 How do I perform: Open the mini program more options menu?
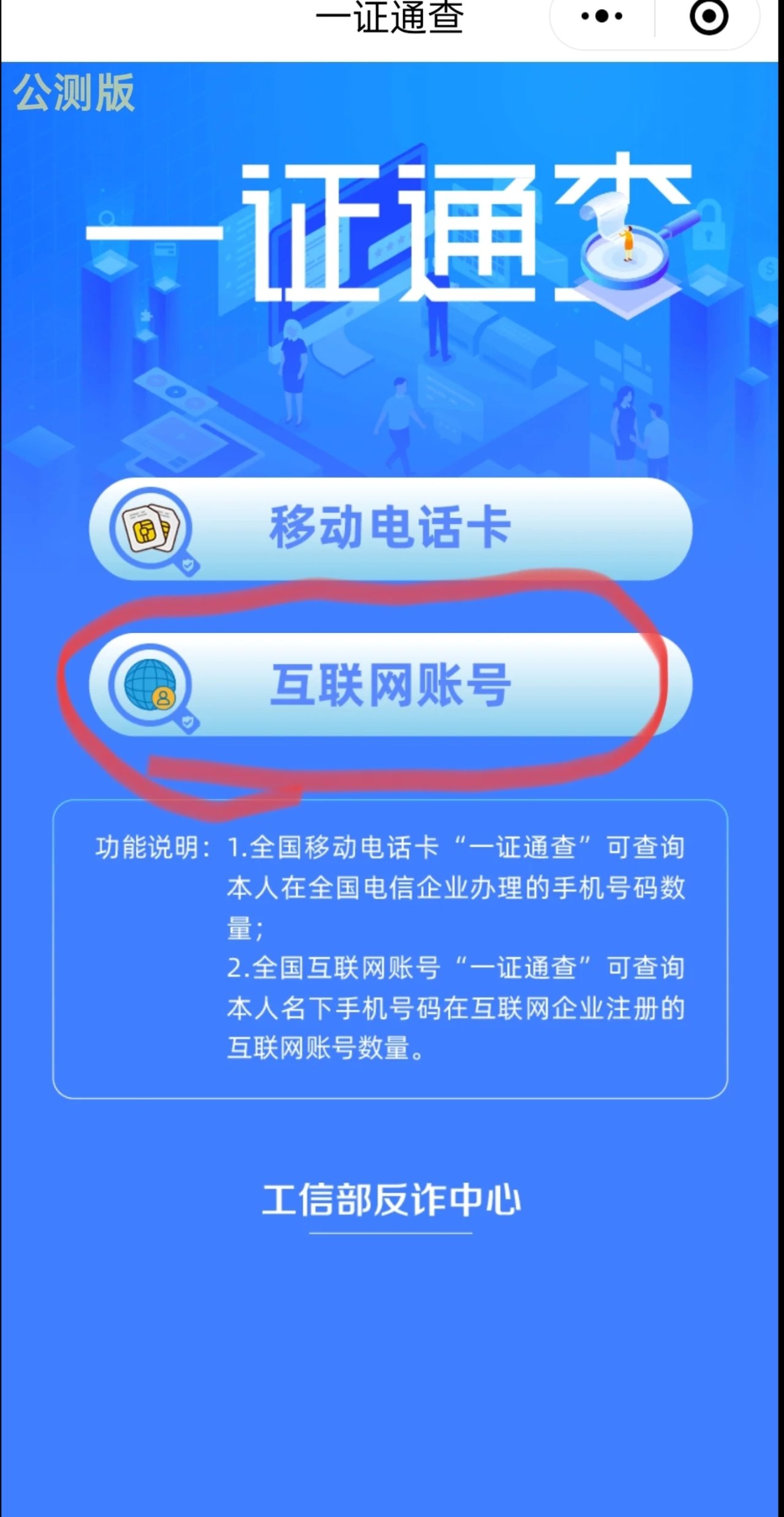point(601,17)
